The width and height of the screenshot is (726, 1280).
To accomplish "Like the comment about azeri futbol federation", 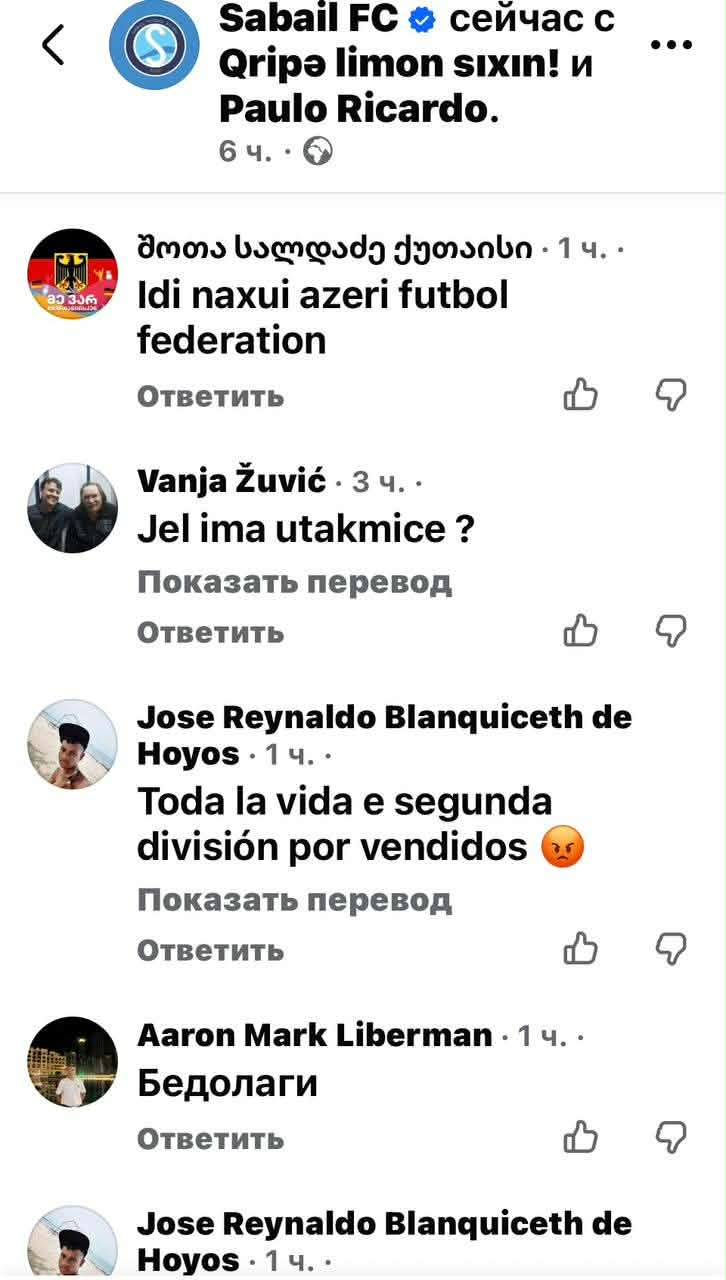I will (x=581, y=395).
